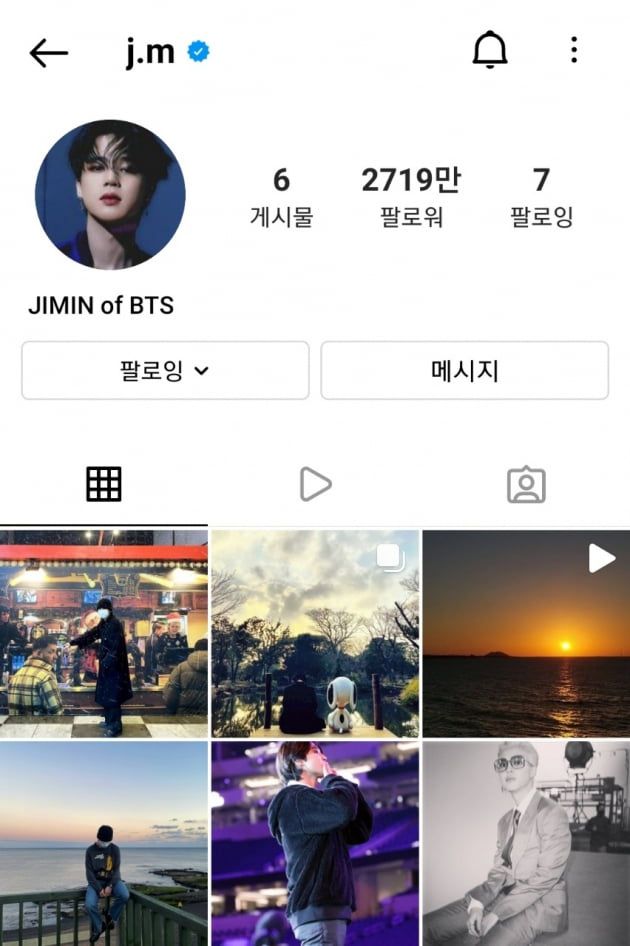The image size is (630, 946).
Task: Open the Snoopy figure multi-photo post
Action: click(315, 634)
